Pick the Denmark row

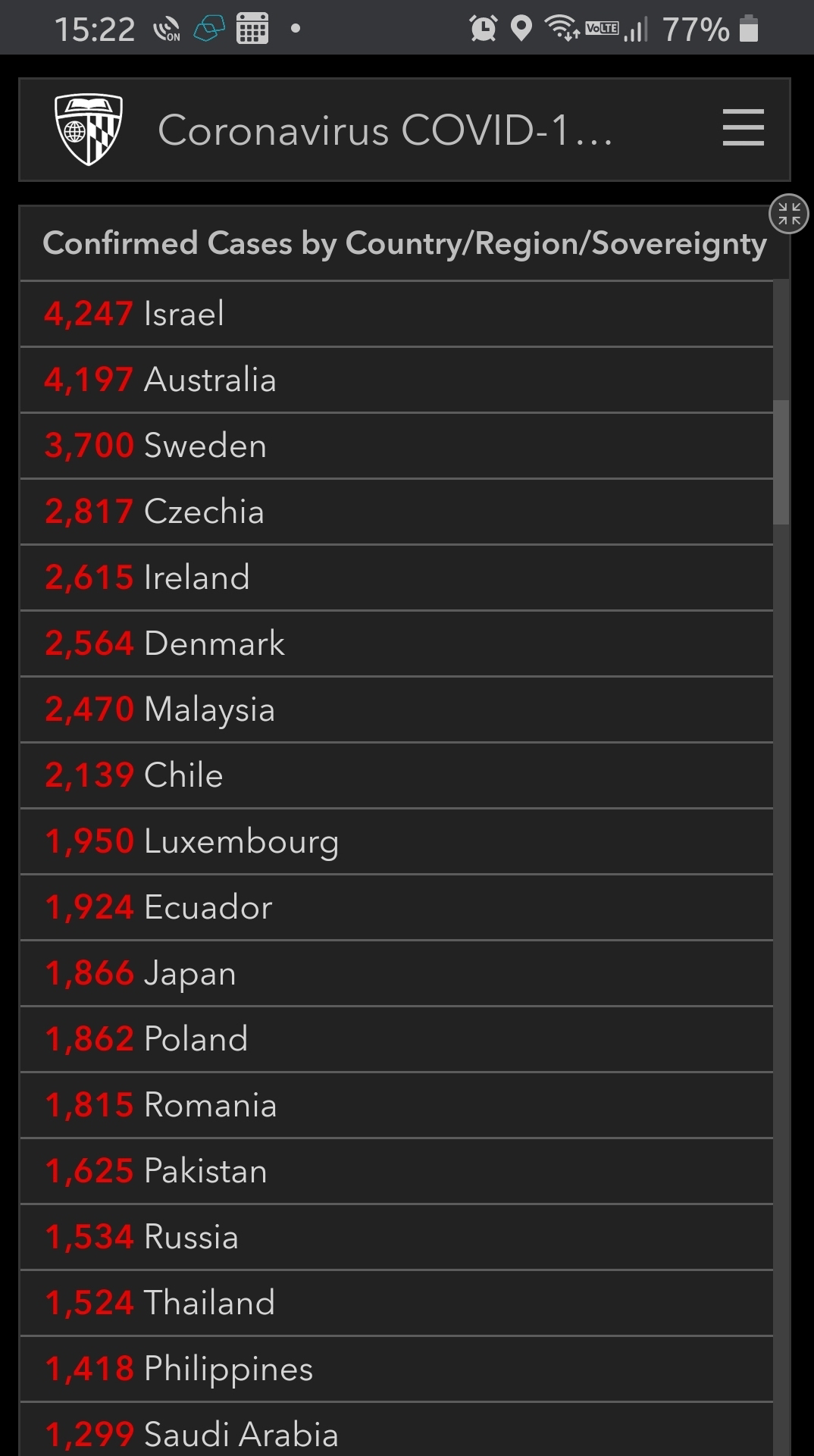pyautogui.click(x=396, y=643)
